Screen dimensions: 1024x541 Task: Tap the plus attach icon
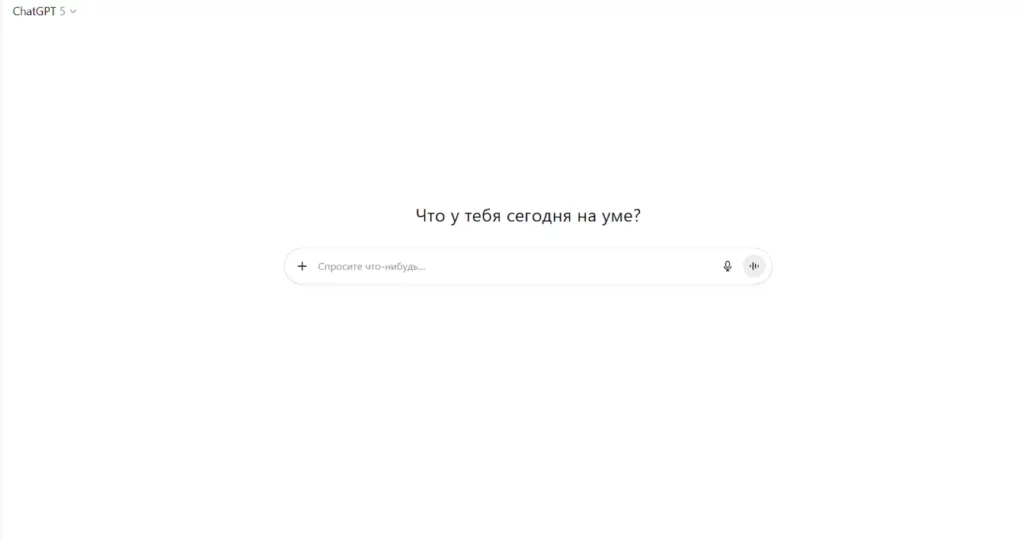pos(302,266)
